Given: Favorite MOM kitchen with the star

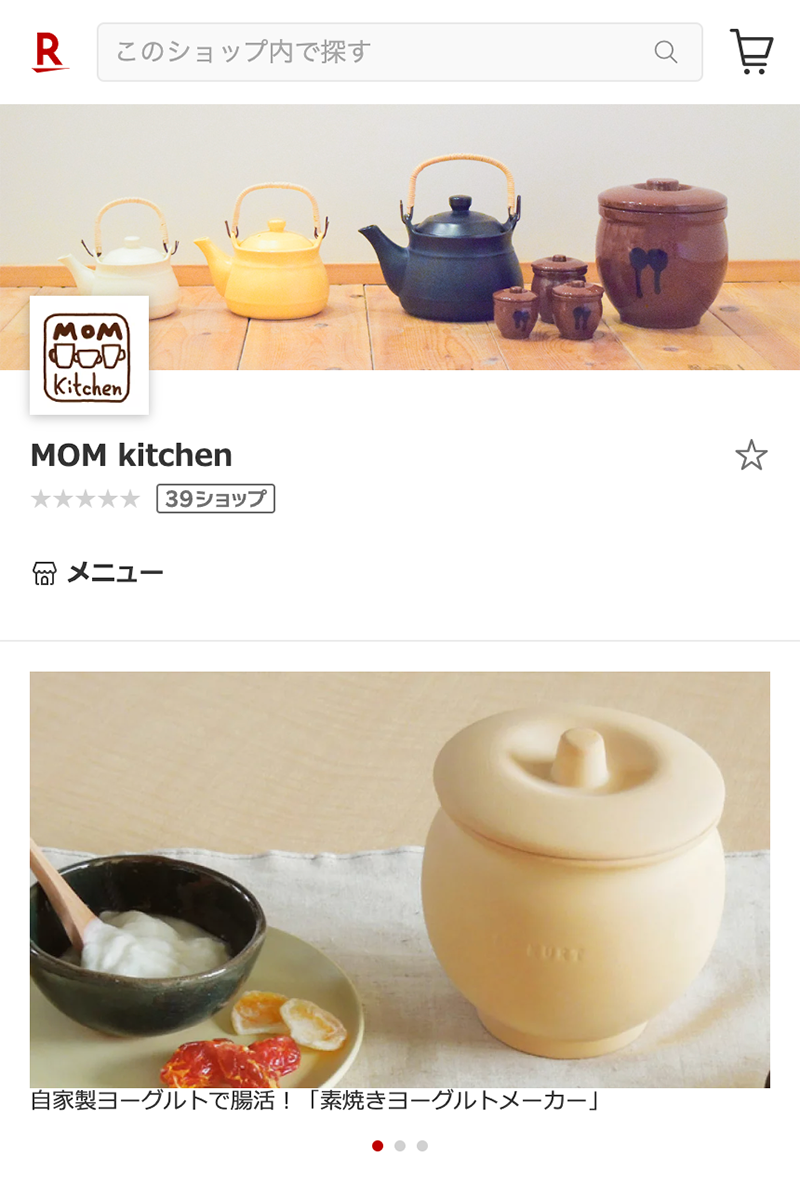Looking at the screenshot, I should pyautogui.click(x=751, y=456).
